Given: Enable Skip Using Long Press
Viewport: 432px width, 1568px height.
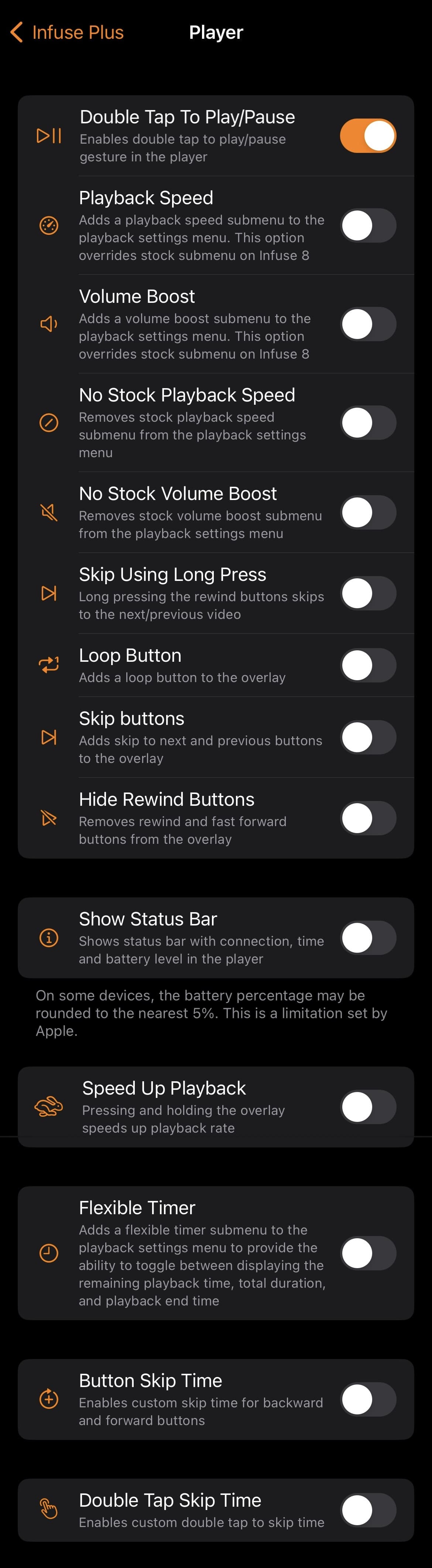Looking at the screenshot, I should (367, 593).
